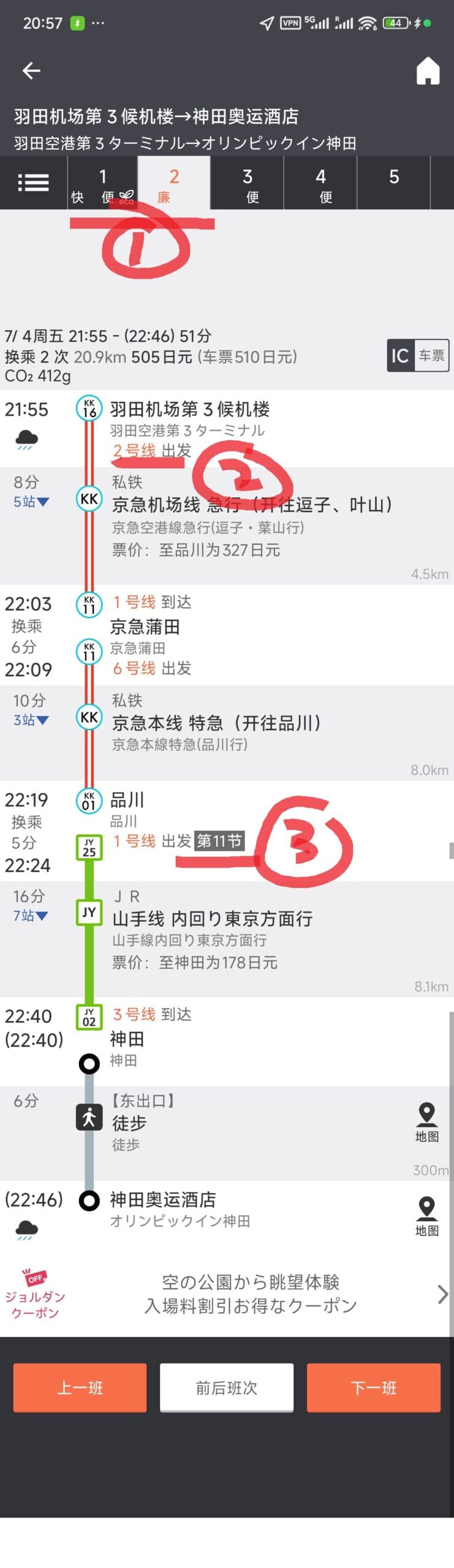Switch to route option 5

coord(394,183)
